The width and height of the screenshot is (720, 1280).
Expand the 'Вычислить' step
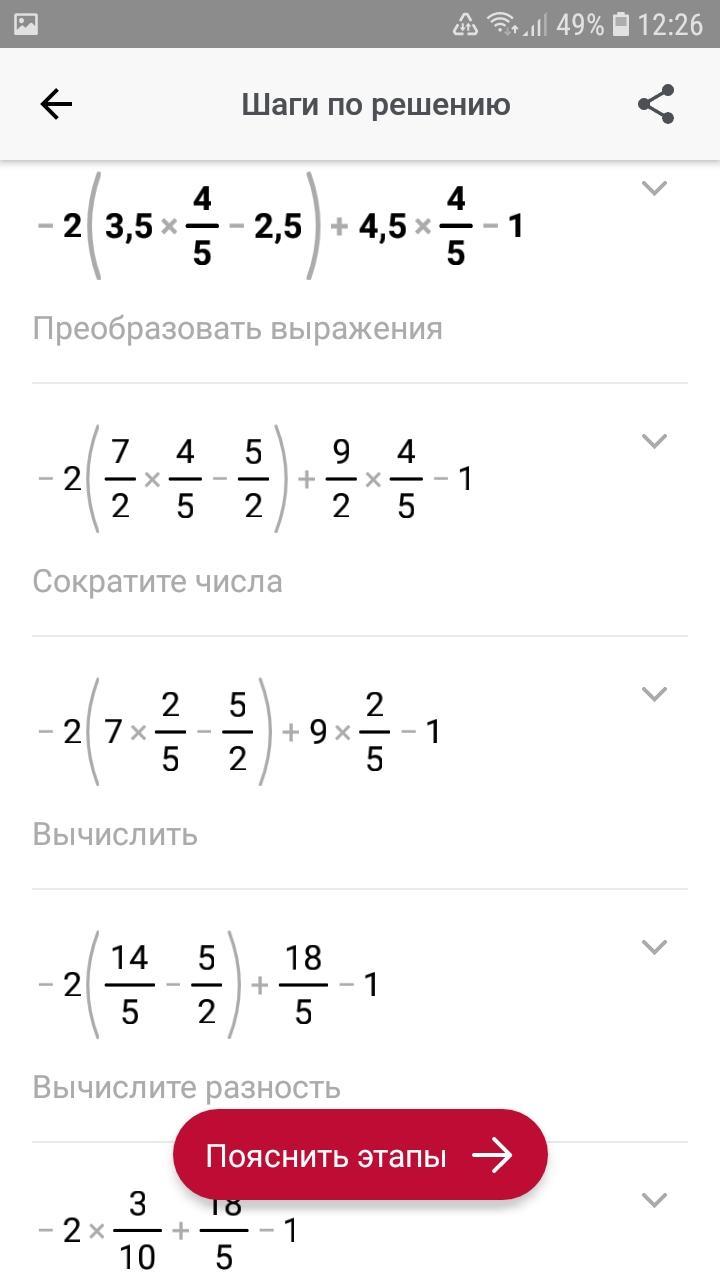[x=653, y=693]
